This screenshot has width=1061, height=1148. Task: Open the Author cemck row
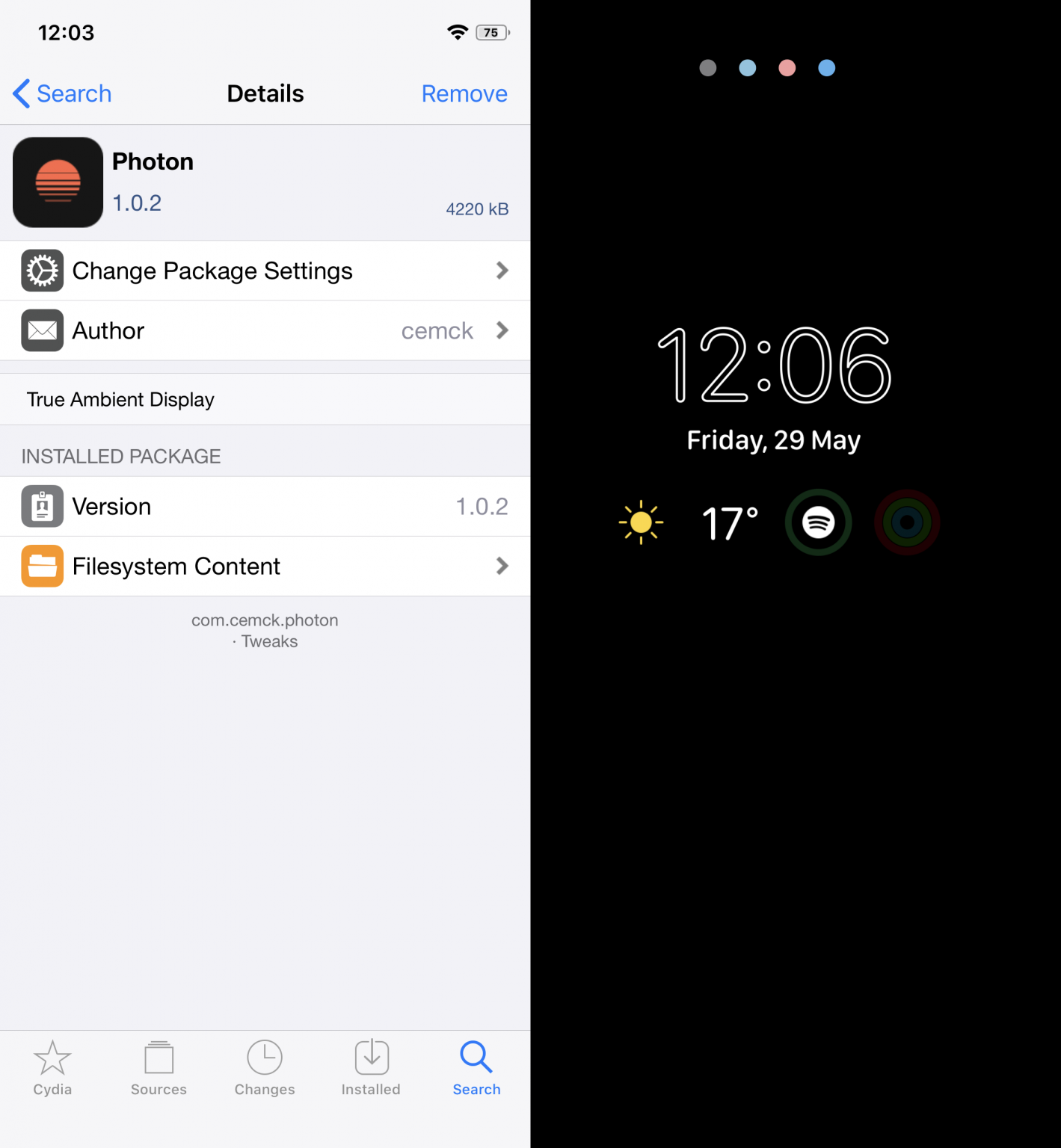point(265,330)
